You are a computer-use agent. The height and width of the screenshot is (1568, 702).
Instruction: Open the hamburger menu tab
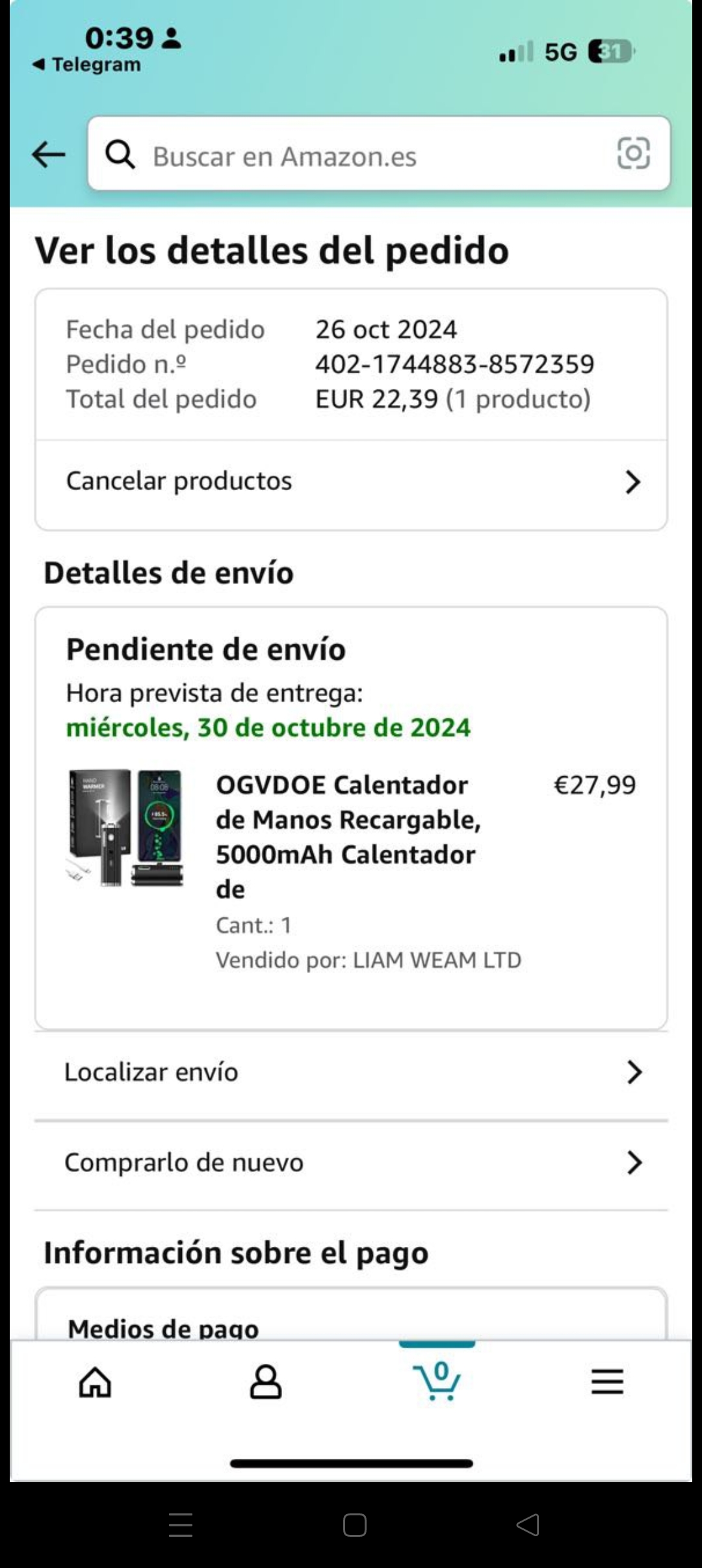pyautogui.click(x=607, y=1381)
